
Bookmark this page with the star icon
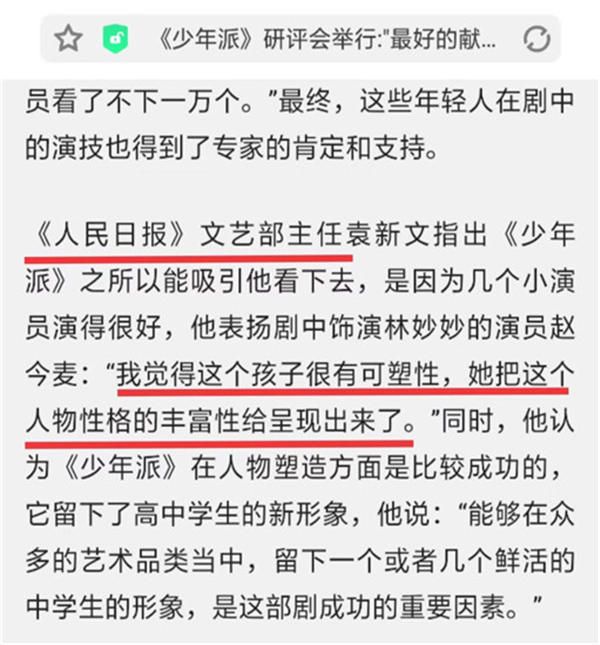[68, 39]
